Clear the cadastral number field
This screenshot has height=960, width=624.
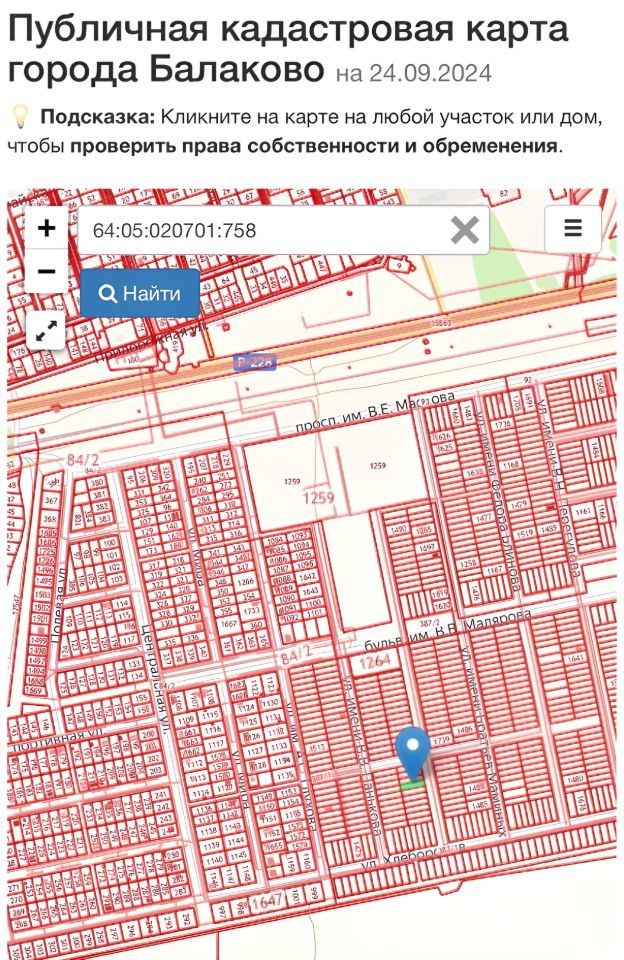tap(464, 230)
